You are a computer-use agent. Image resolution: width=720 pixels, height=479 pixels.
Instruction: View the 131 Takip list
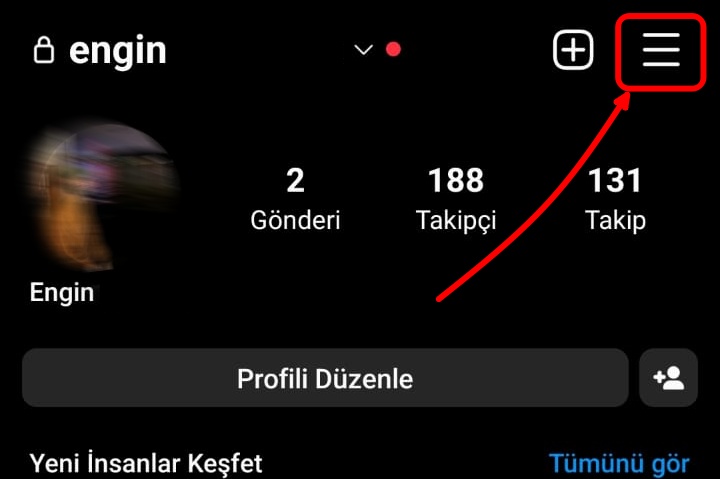(615, 199)
